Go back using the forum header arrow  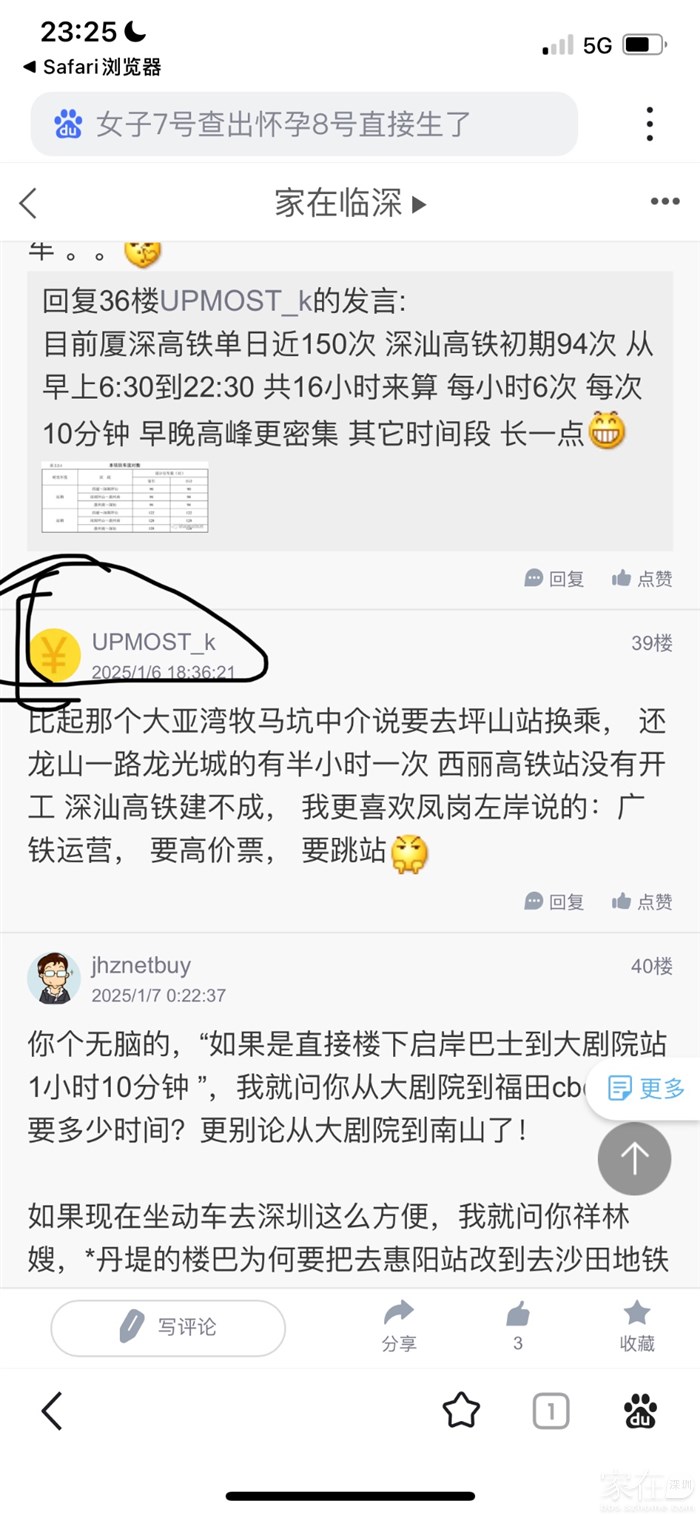[28, 203]
